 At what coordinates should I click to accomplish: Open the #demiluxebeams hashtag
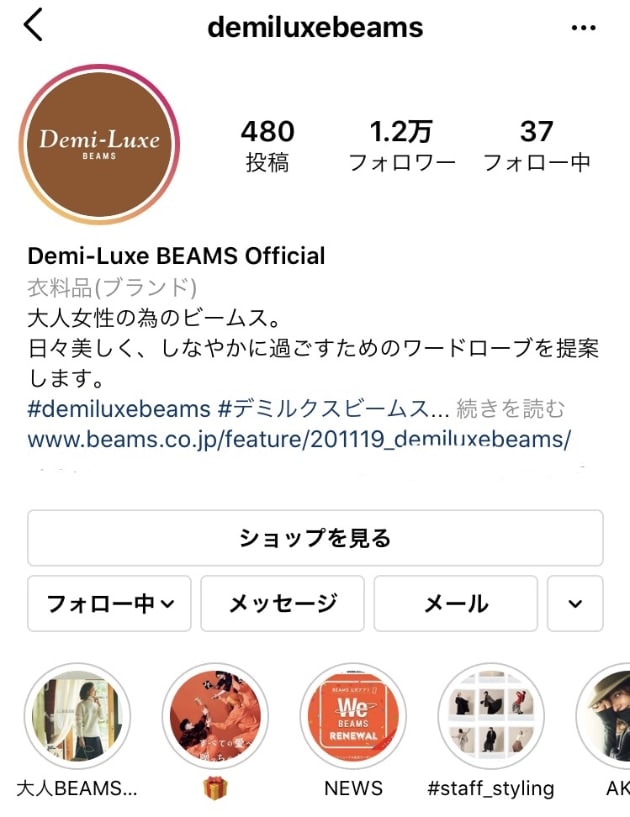coord(119,408)
